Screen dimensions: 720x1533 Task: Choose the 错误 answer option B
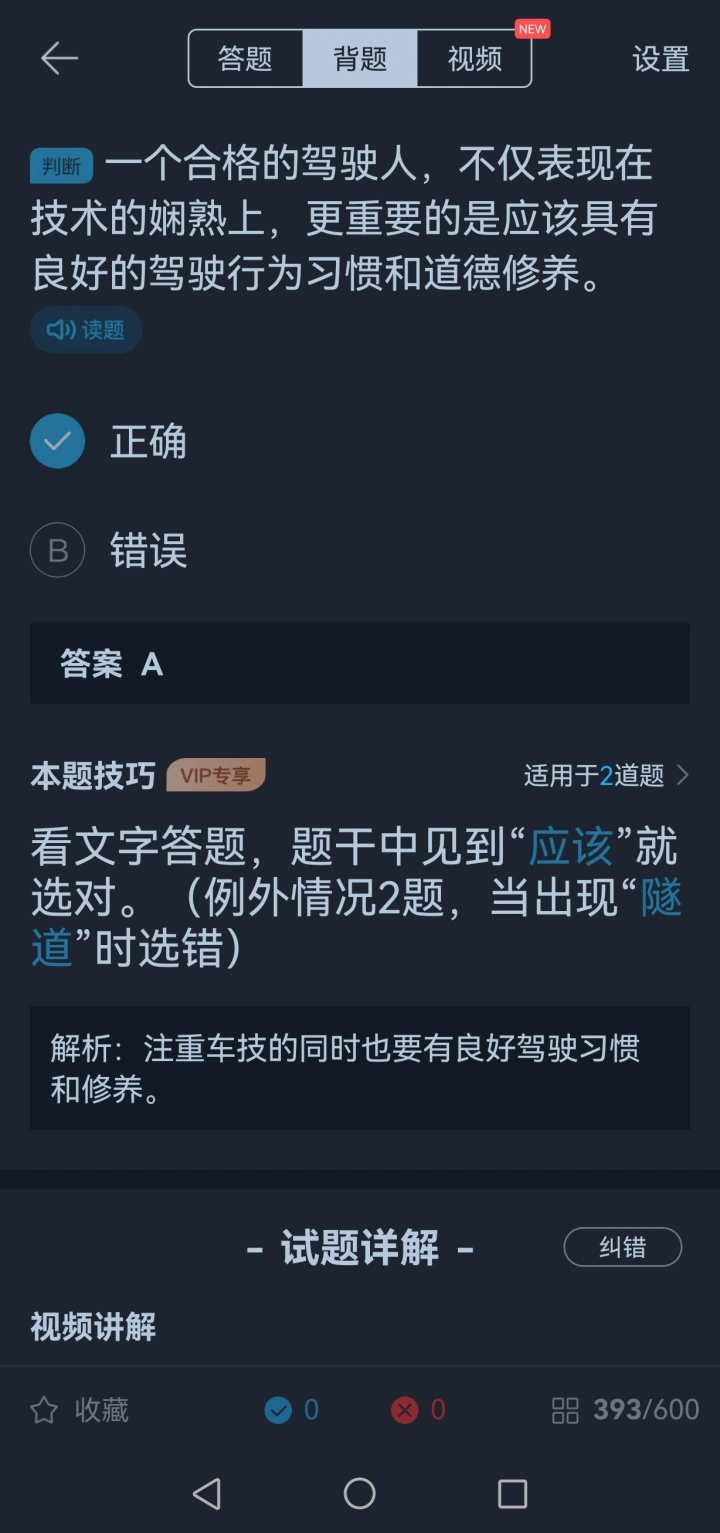pos(108,550)
